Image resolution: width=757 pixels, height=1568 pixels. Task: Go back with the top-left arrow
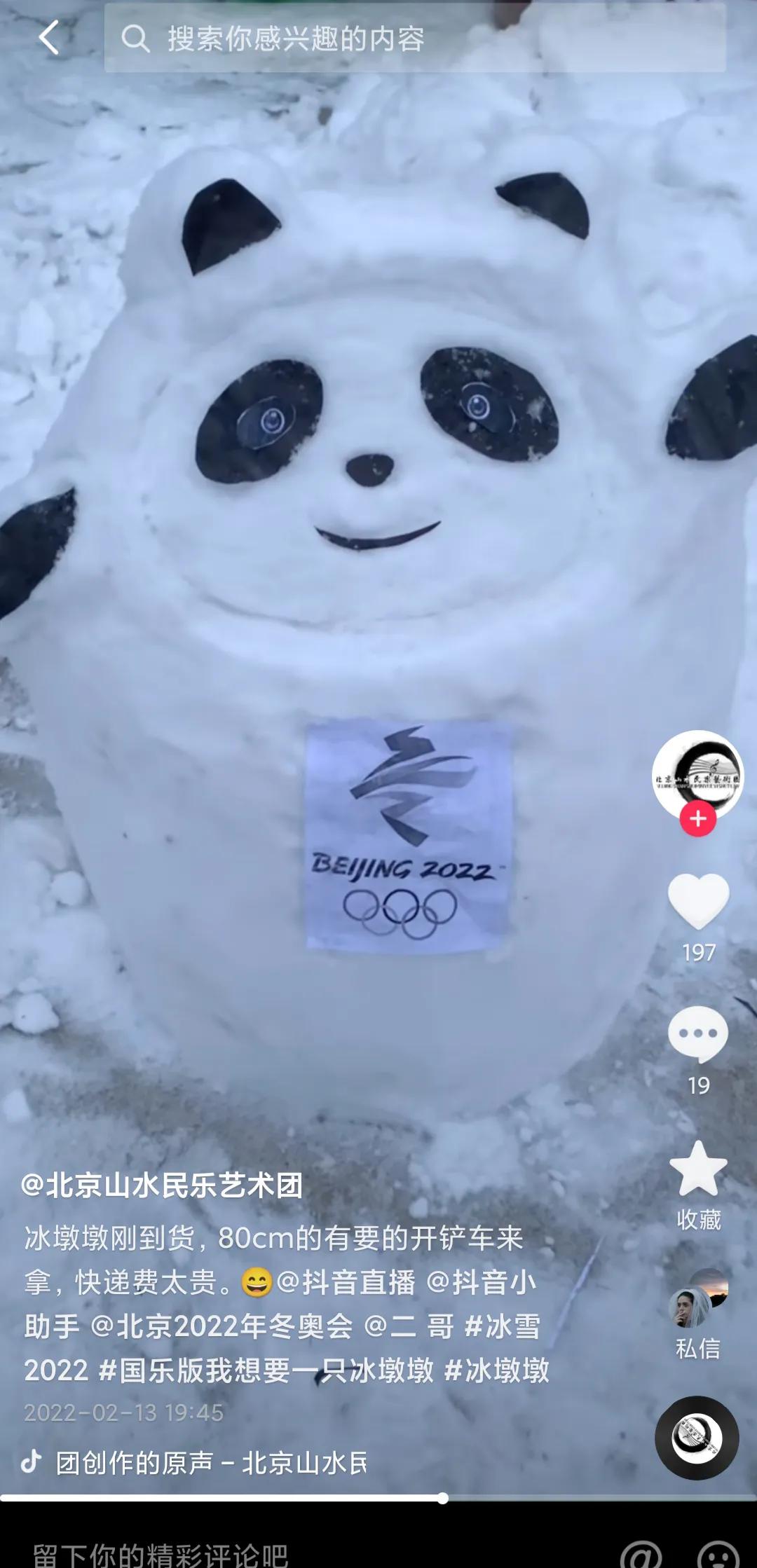49,37
